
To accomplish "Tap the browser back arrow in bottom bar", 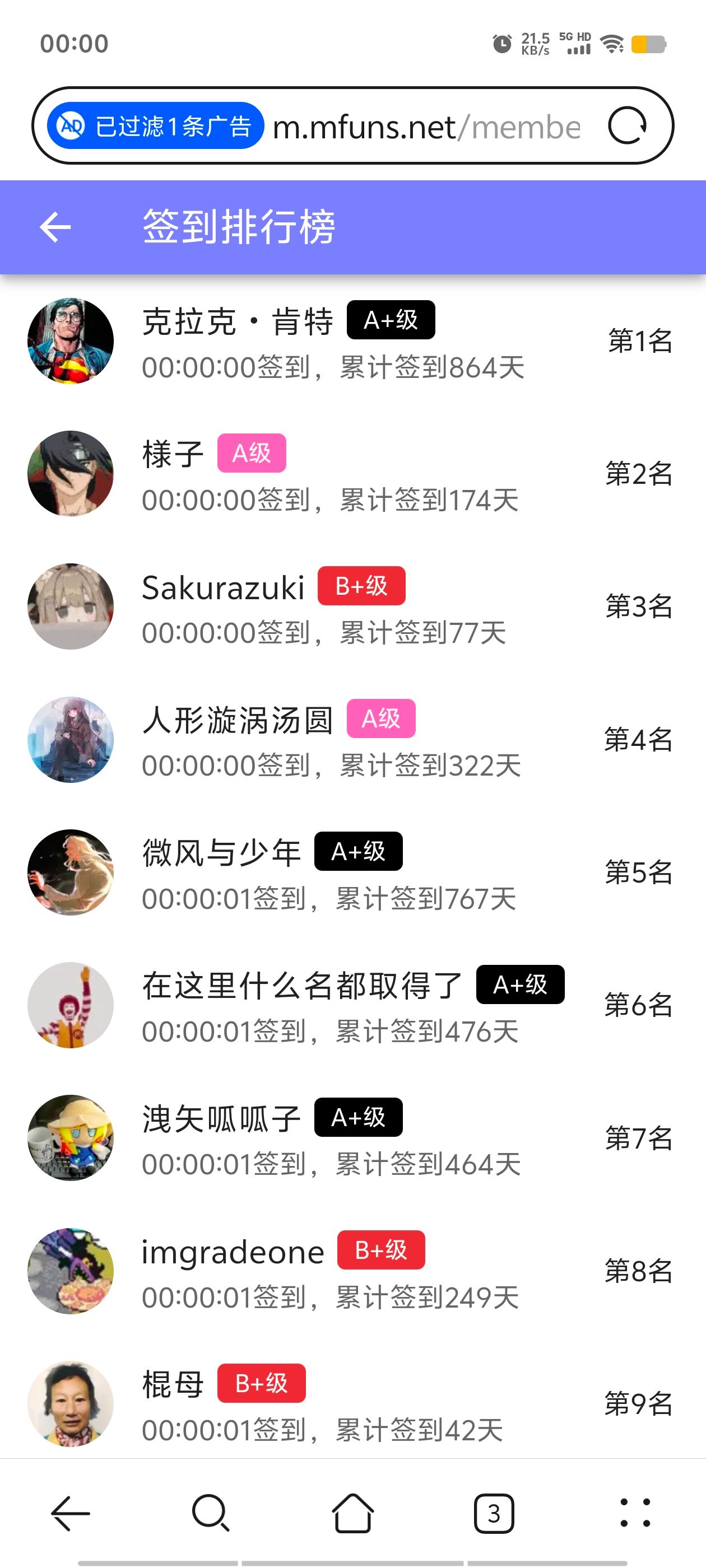I will coord(70,1513).
